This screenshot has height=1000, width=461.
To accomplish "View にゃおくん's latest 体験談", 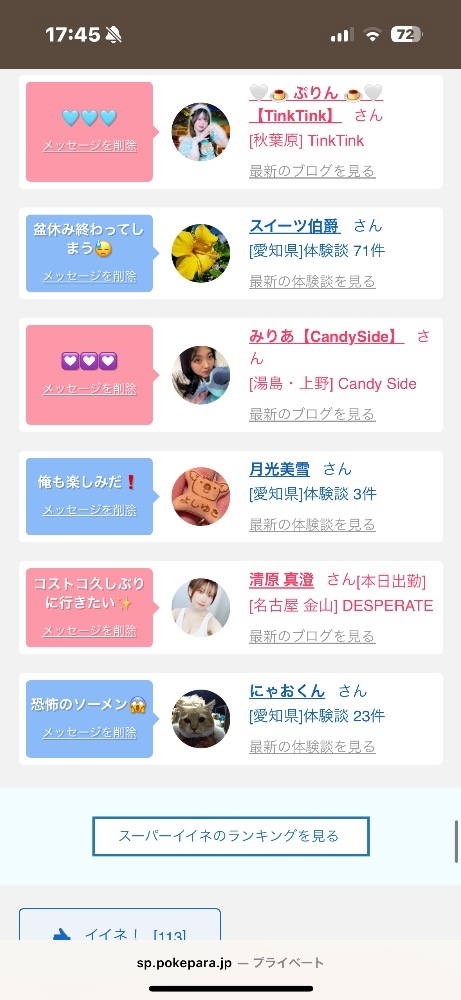I will point(312,746).
